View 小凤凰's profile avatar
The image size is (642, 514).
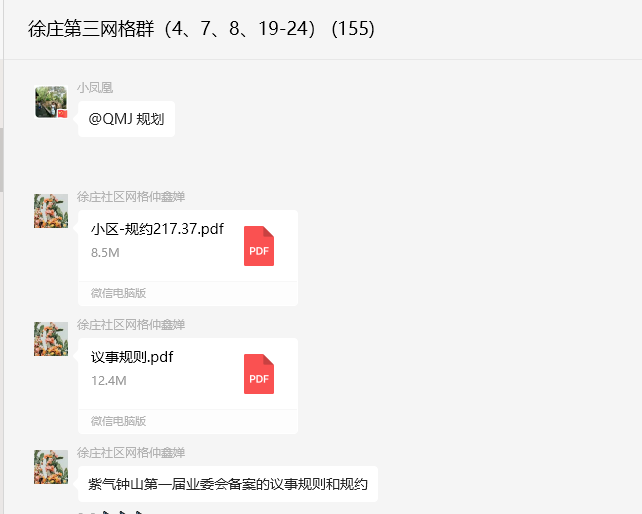coord(51,102)
